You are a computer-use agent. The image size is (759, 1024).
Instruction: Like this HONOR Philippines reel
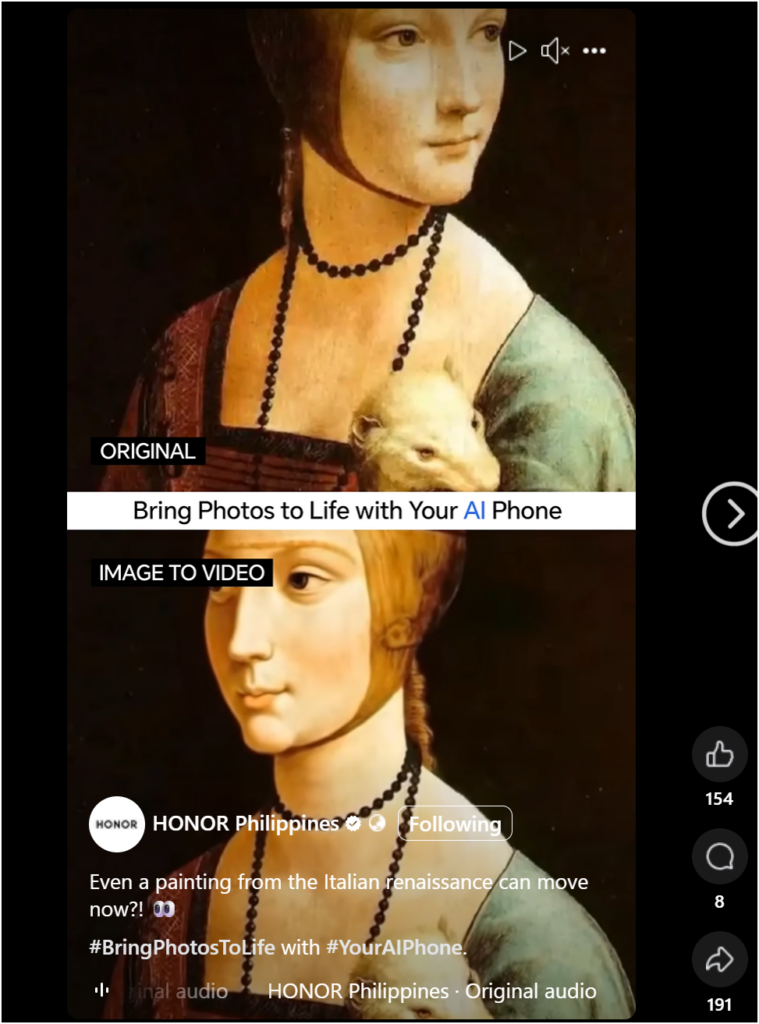pyautogui.click(x=719, y=755)
